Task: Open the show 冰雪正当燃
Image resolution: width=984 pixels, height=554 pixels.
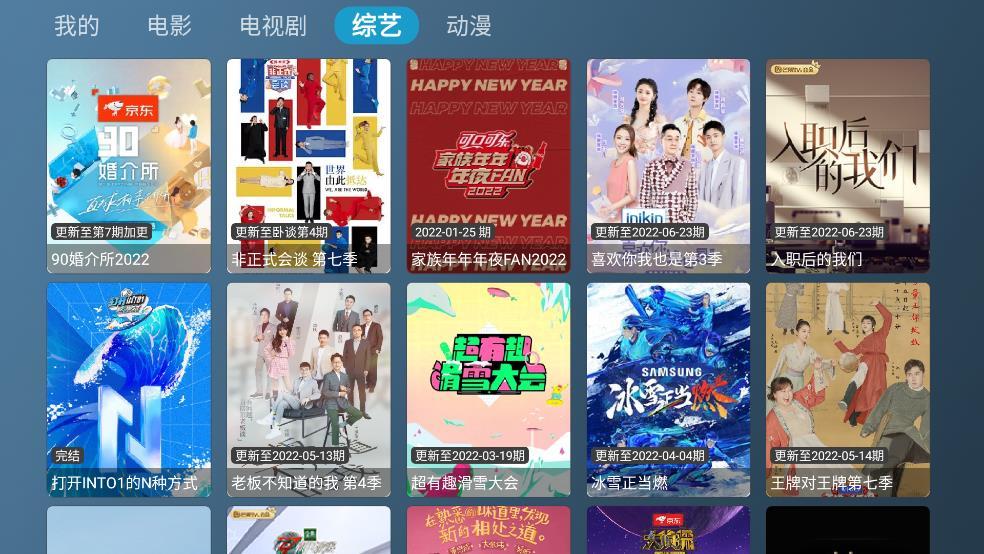Action: coord(668,390)
